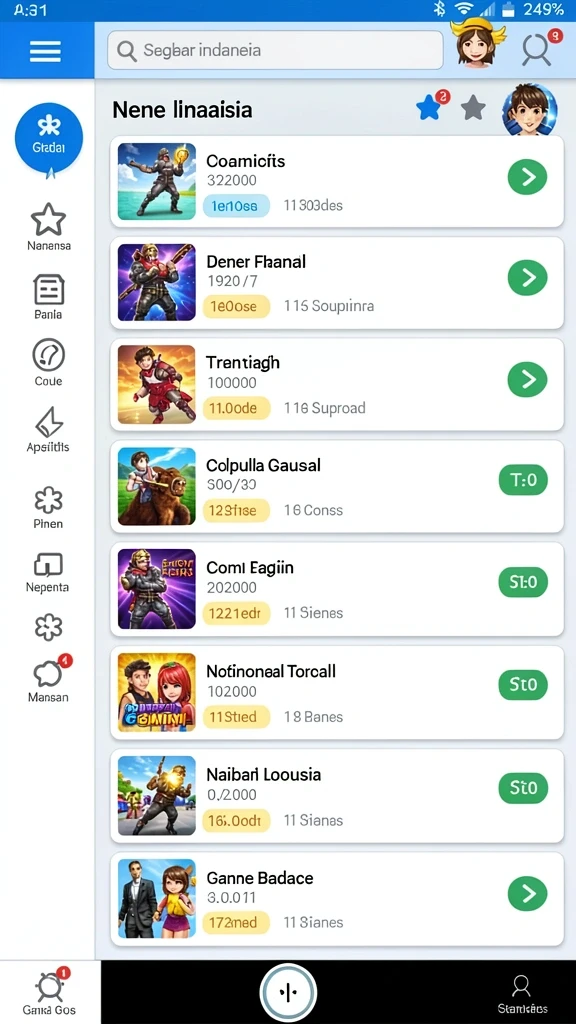Open the hamburger menu
This screenshot has height=1024, width=576.
click(45, 51)
